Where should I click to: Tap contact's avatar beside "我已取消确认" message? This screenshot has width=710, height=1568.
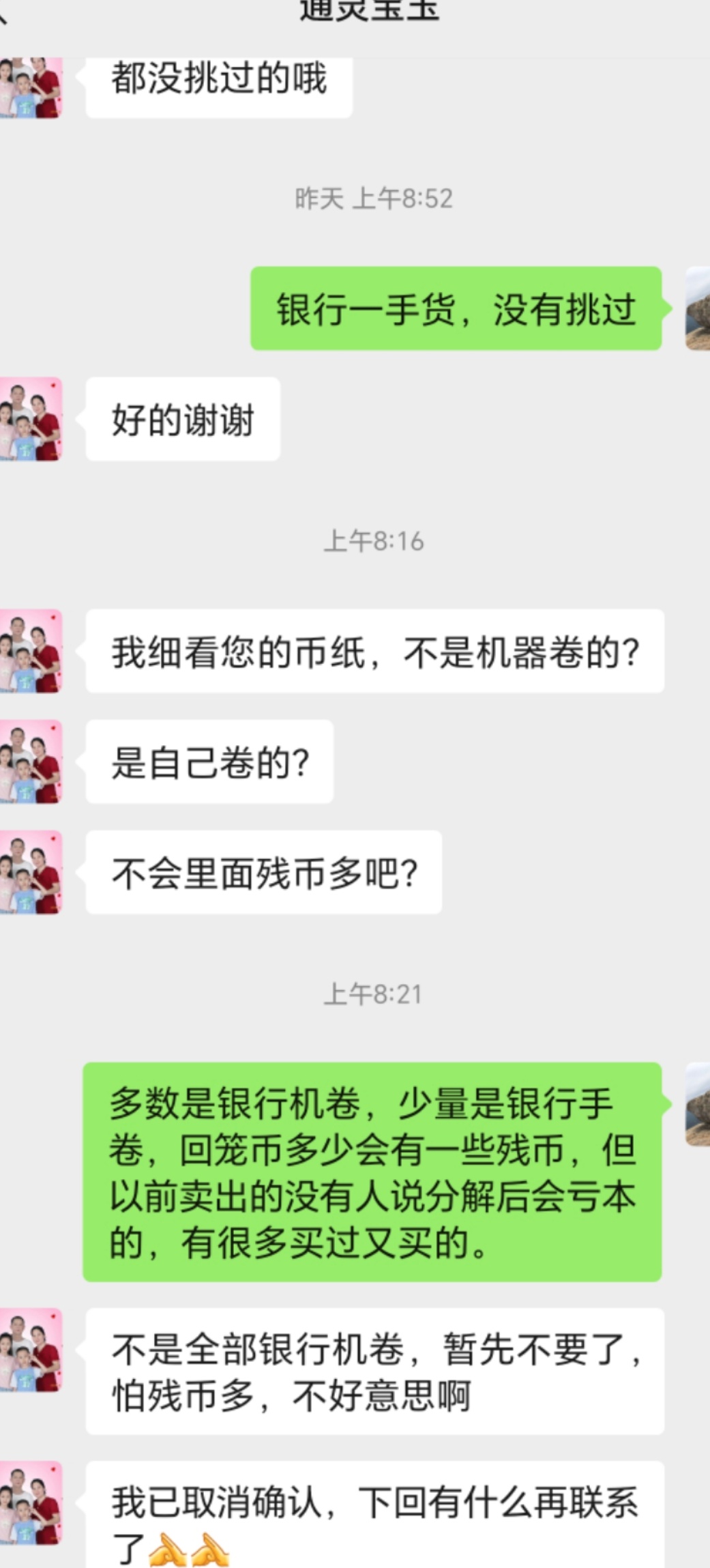coord(31,1502)
